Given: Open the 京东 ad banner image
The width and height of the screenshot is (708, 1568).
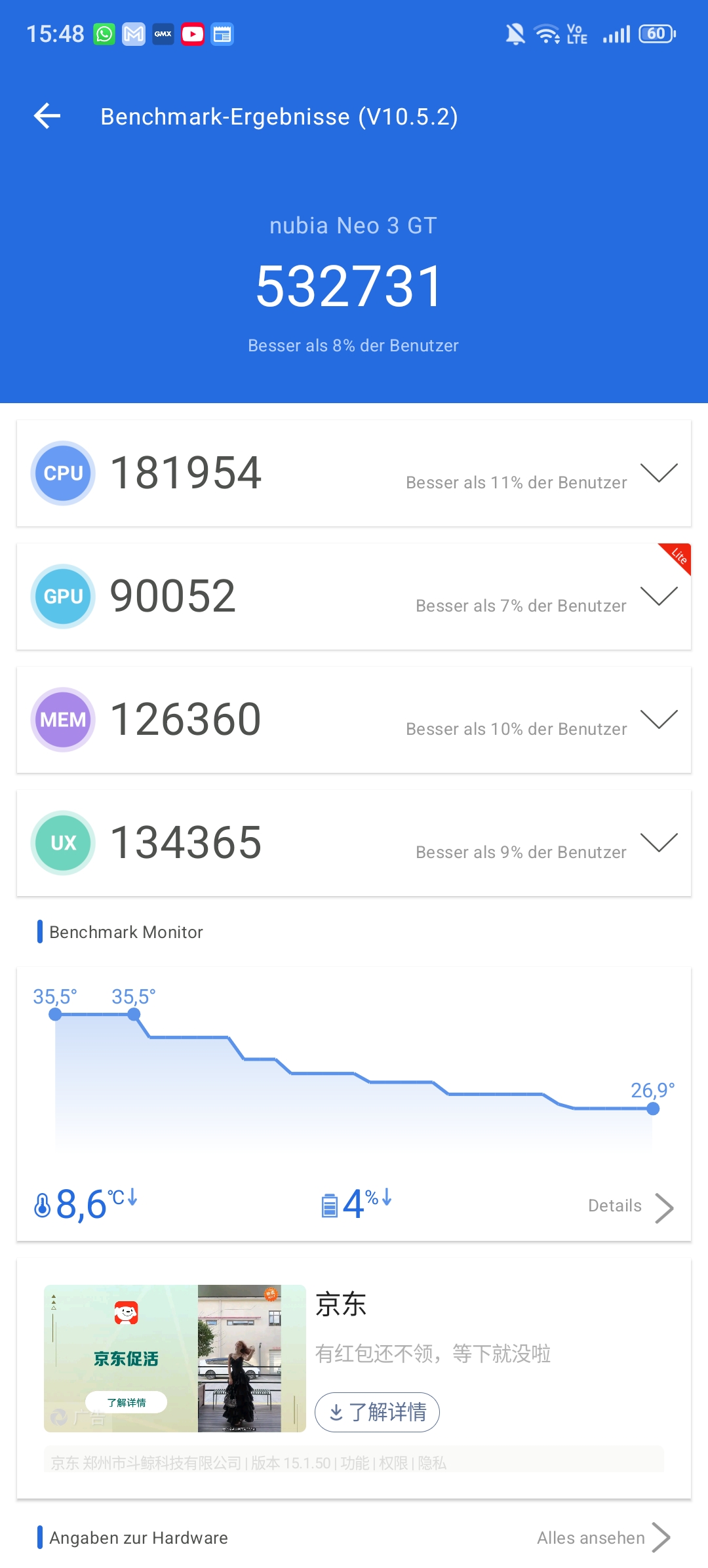Looking at the screenshot, I should coord(174,1358).
